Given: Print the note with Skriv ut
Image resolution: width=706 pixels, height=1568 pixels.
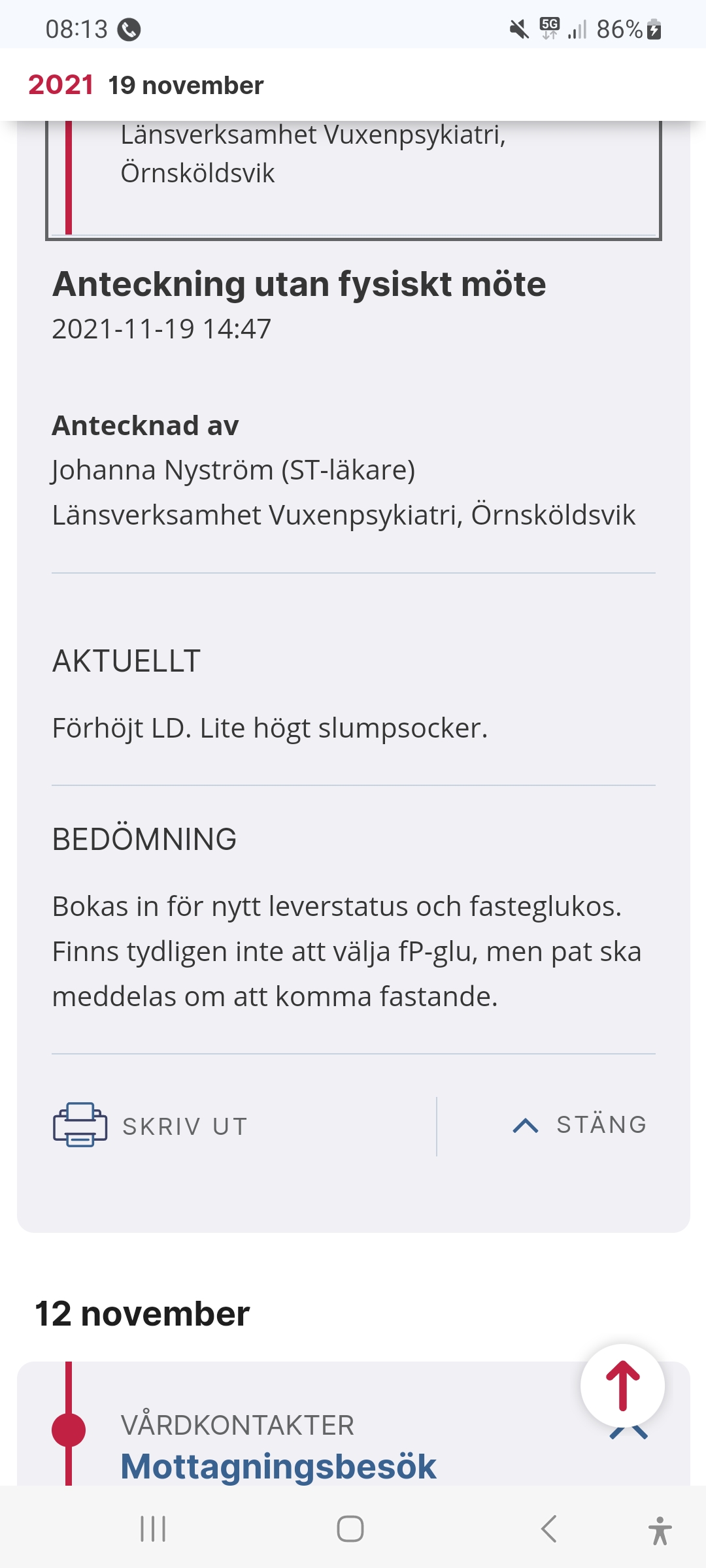Looking at the screenshot, I should click(152, 1125).
